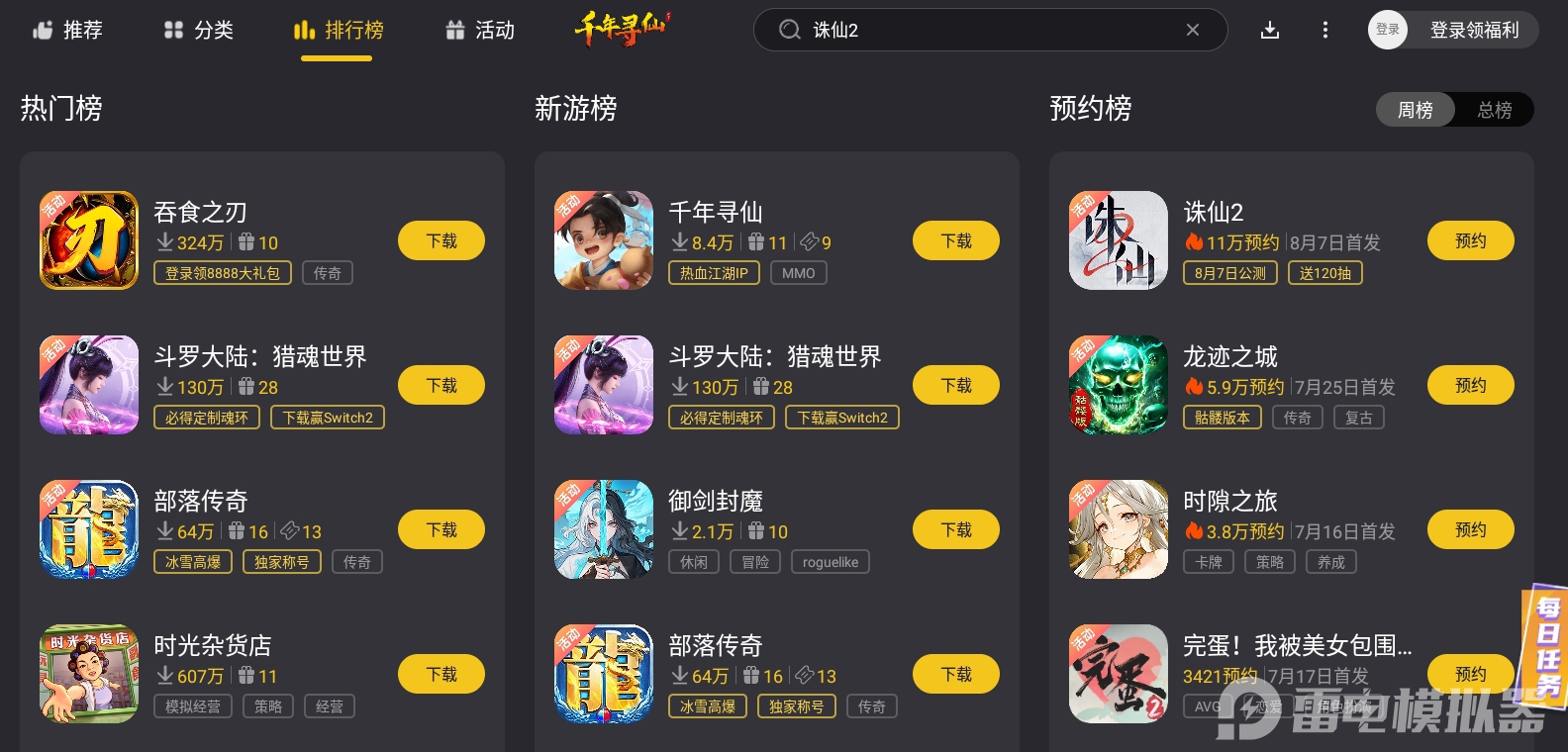Tap 登录领福利 to log in
The image size is (1568, 752).
(x=1473, y=30)
